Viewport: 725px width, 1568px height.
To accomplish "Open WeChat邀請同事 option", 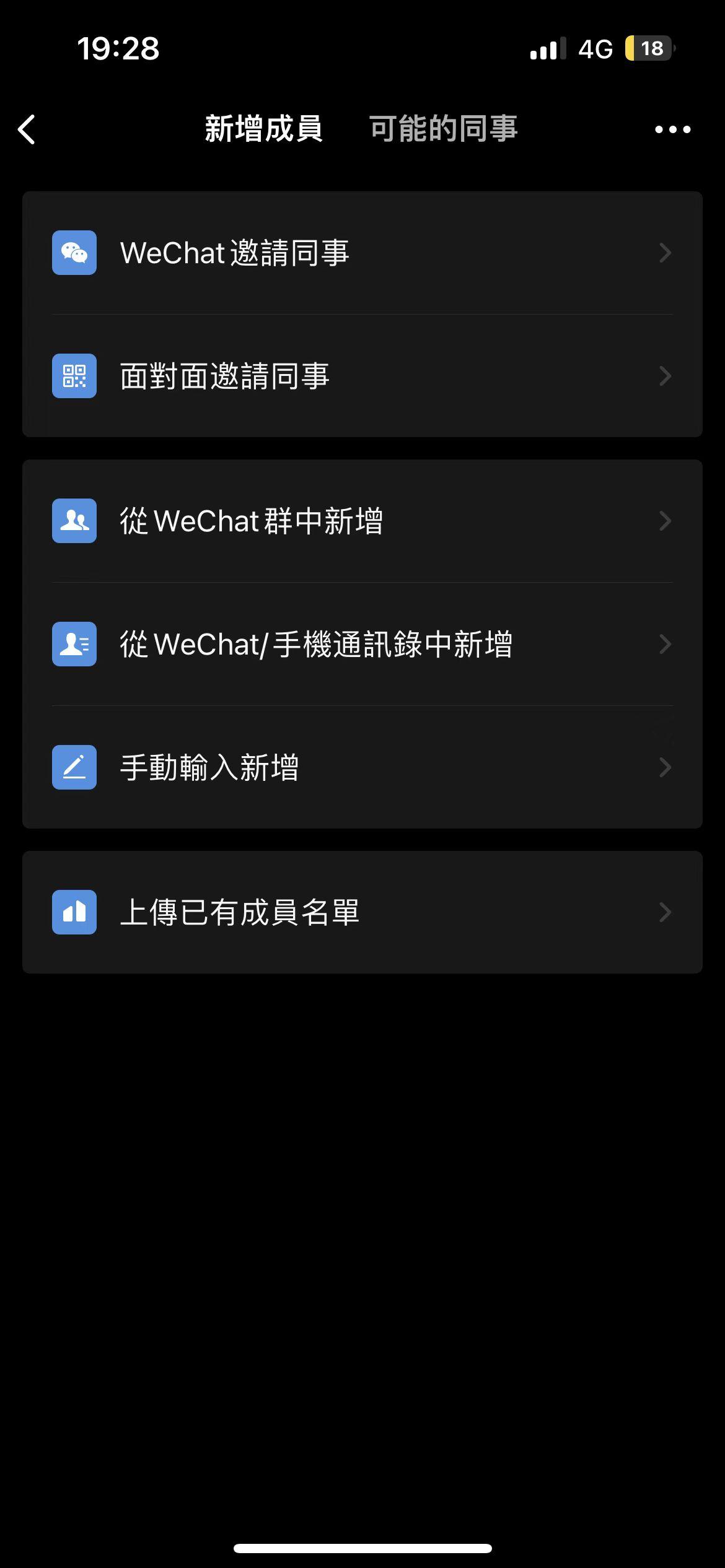I will (362, 253).
